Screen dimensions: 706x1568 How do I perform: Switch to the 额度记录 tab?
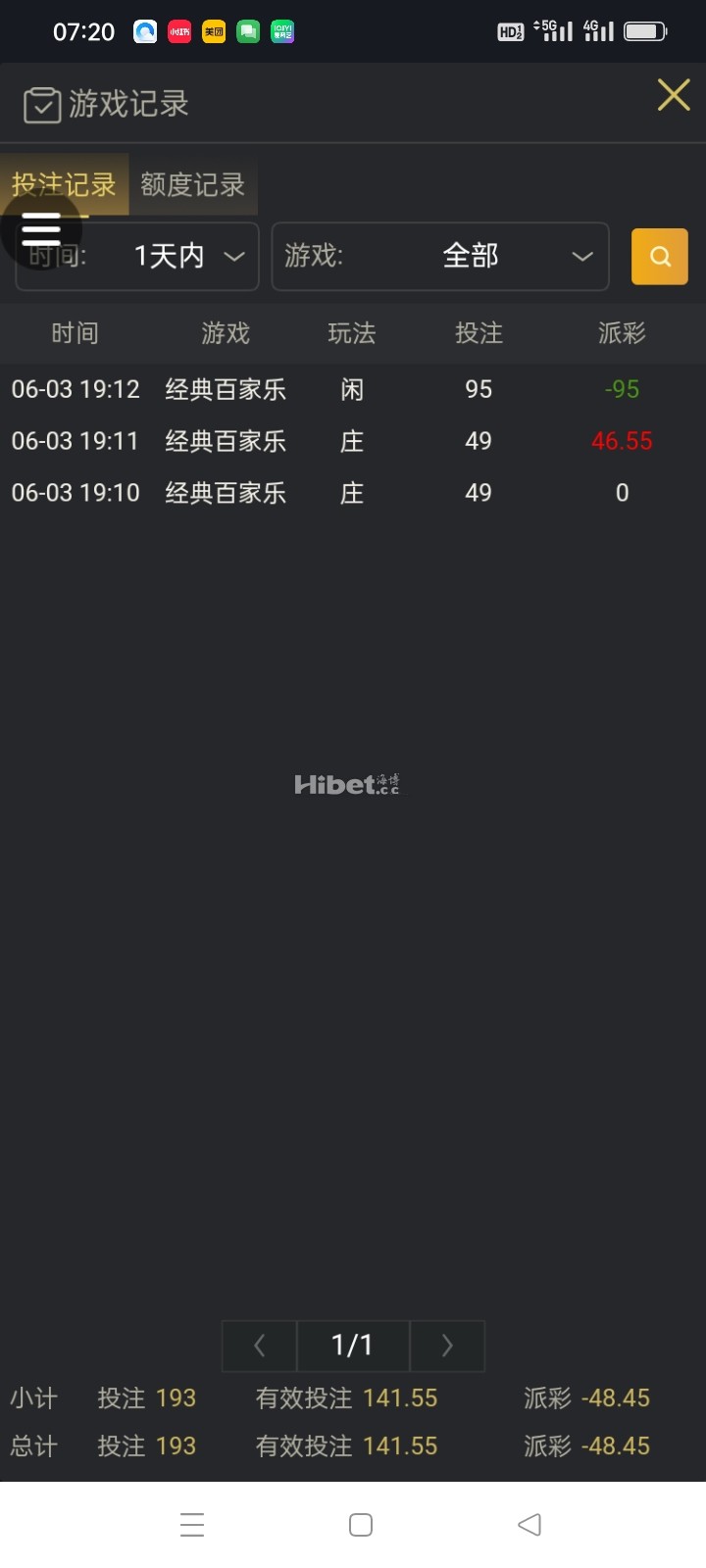pyautogui.click(x=193, y=185)
